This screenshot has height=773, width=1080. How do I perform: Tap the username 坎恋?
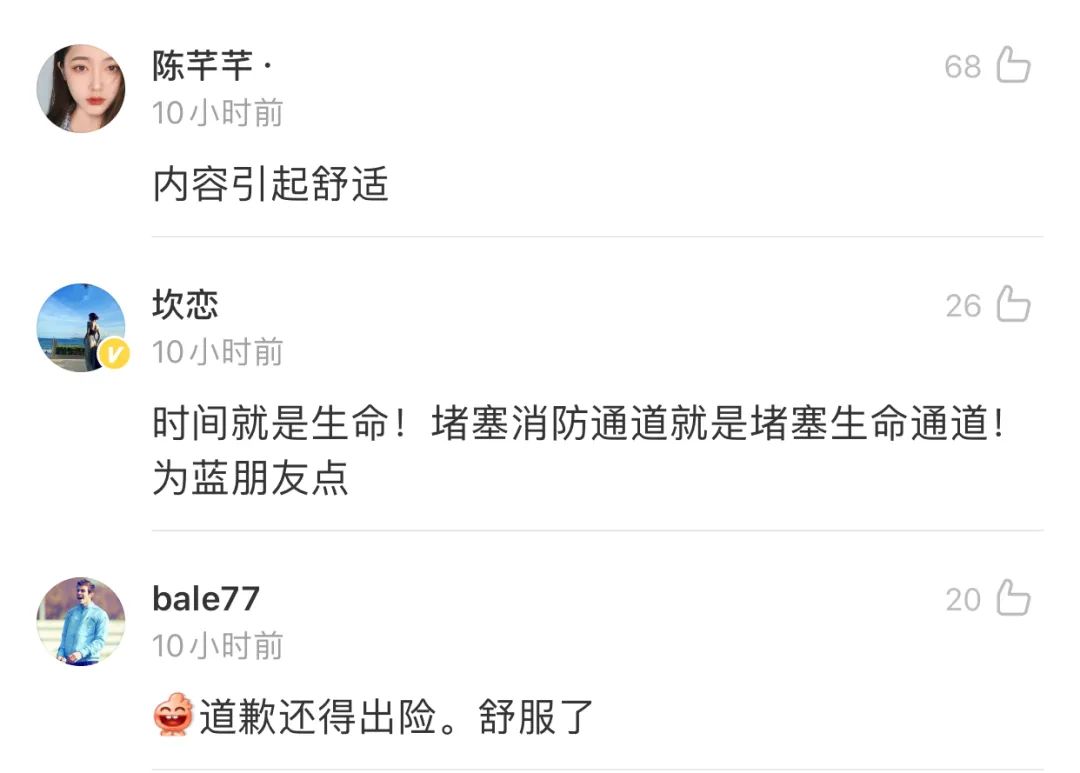[185, 305]
